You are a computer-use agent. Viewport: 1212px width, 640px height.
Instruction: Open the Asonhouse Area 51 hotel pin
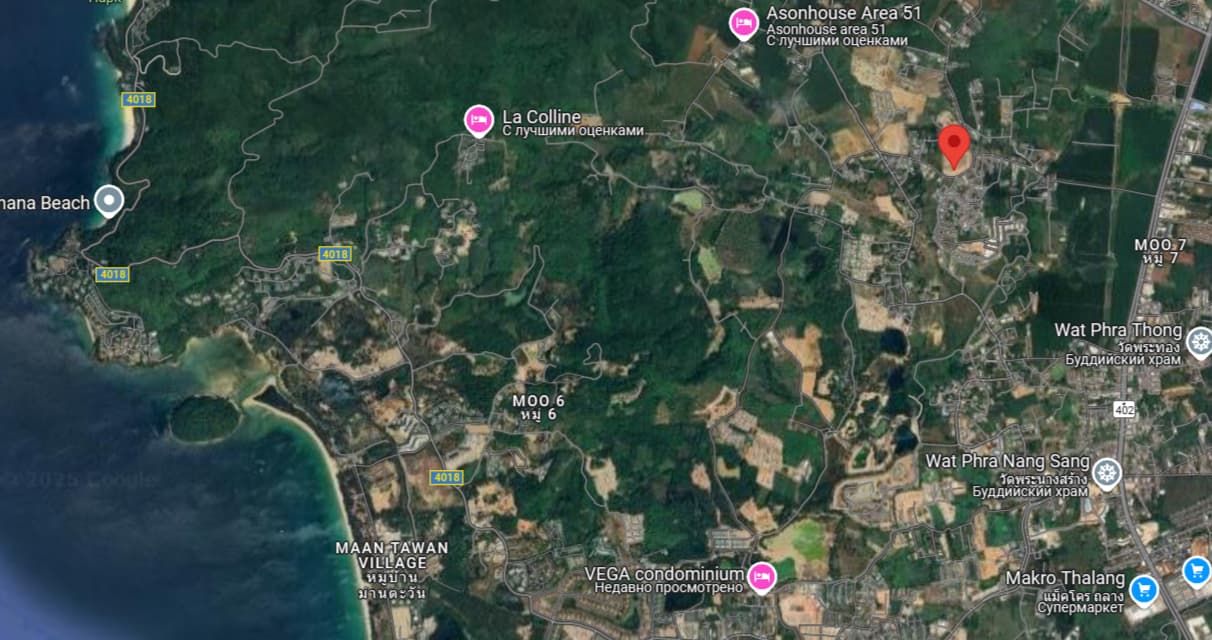tap(743, 22)
